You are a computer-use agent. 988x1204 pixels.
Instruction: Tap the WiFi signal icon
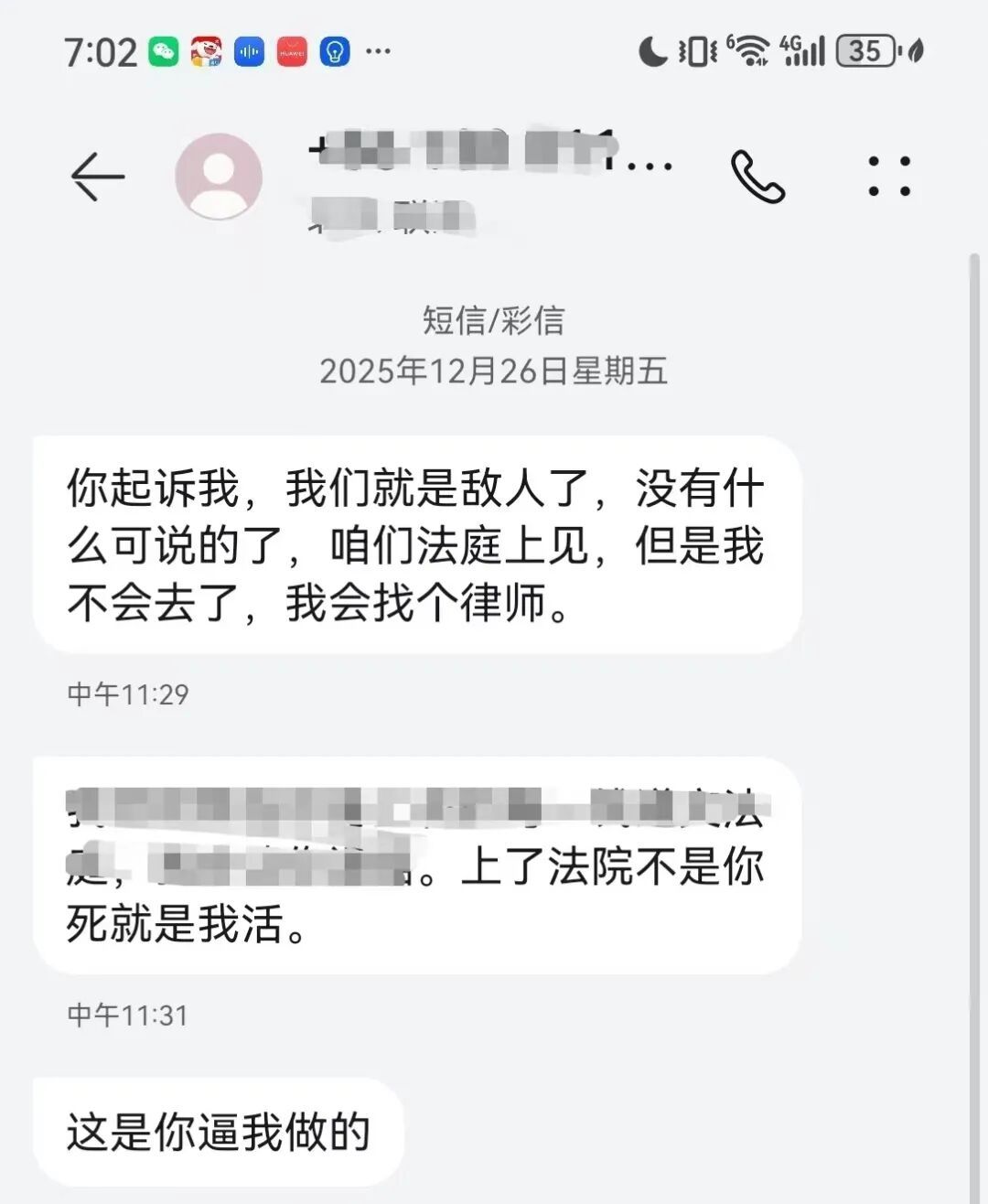pyautogui.click(x=752, y=52)
